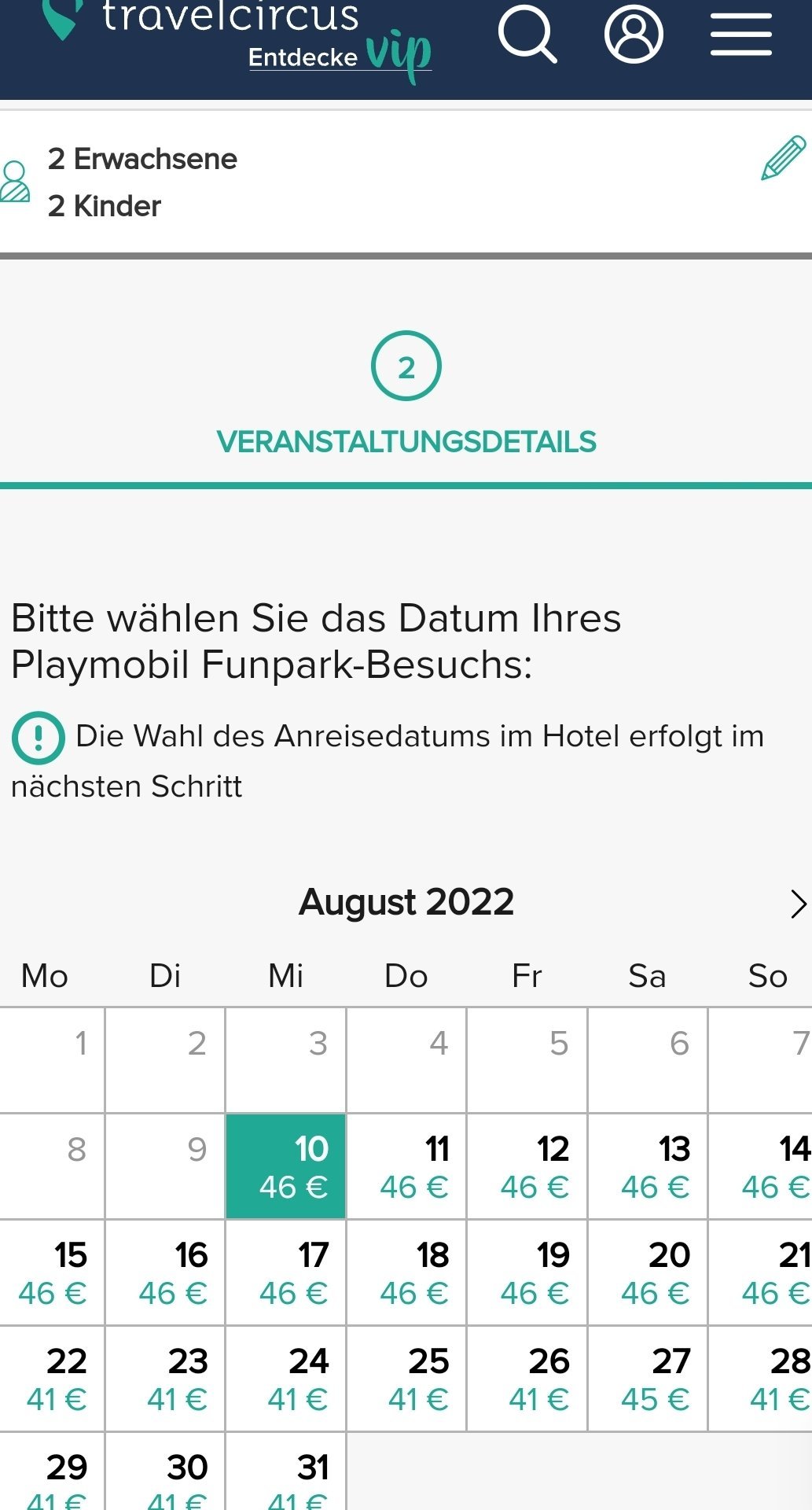This screenshot has width=812, height=1510.
Task: Open the search magnifier icon
Action: tap(527, 34)
